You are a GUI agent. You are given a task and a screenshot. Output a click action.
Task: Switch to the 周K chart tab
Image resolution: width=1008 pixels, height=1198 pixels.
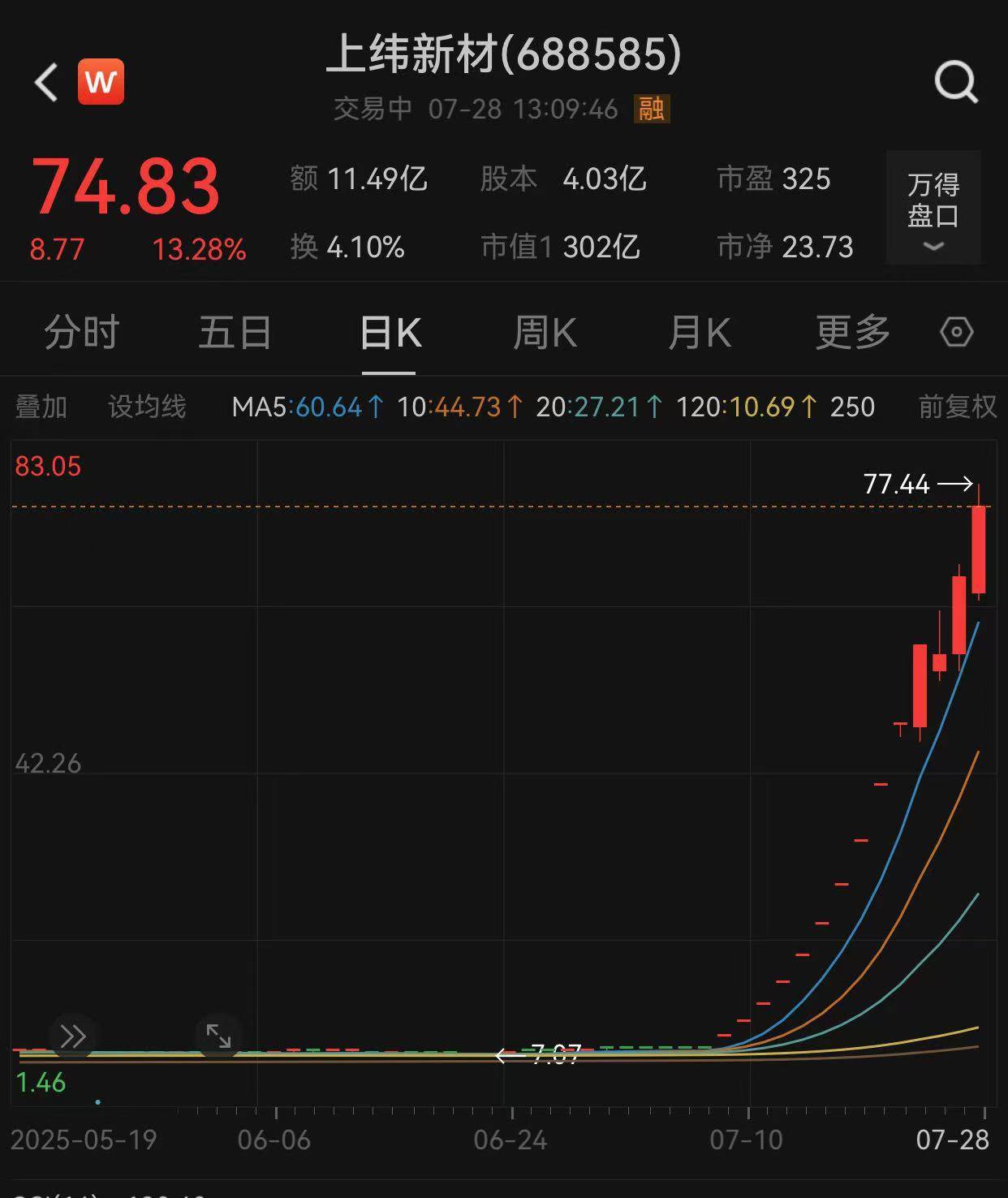pos(545,333)
